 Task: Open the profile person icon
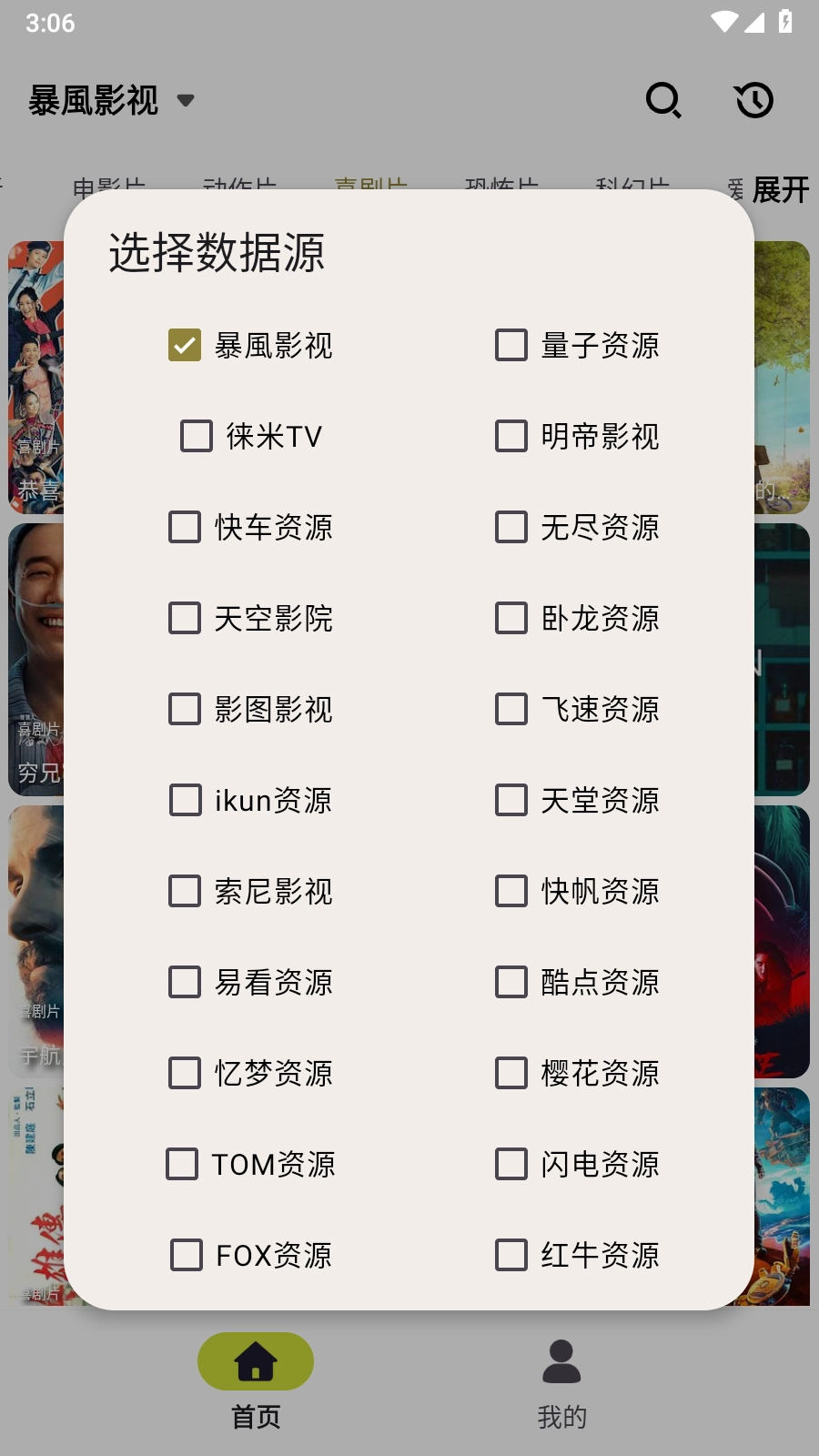coord(561,1361)
